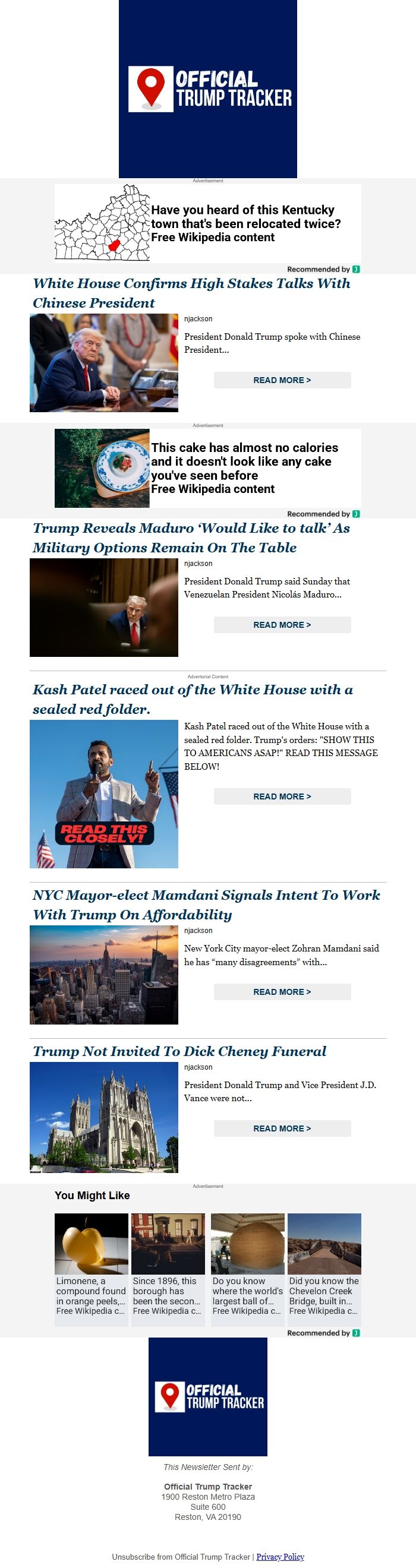Open the Trump at desk article image
This screenshot has height=1568, width=416.
(104, 363)
